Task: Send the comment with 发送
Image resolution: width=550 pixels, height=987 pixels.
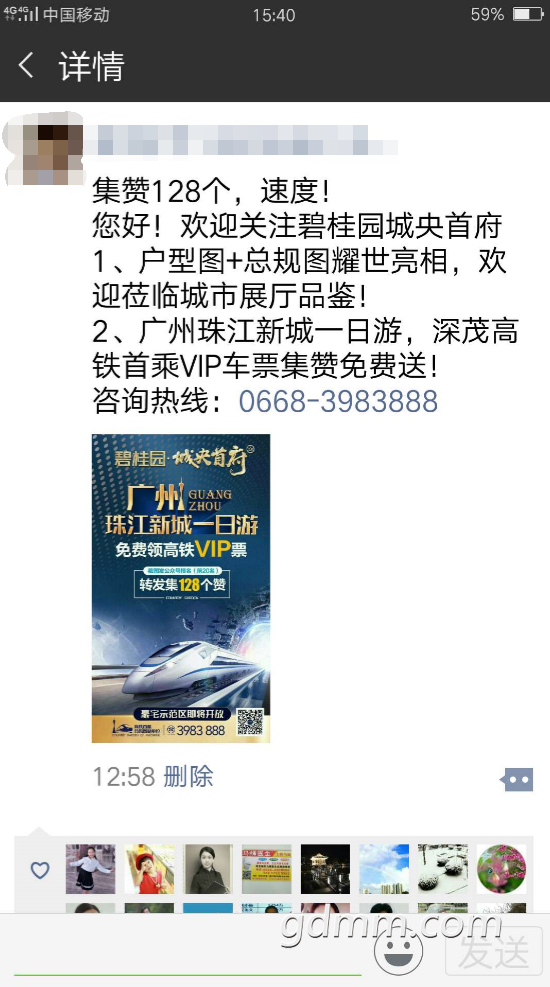Action: point(493,951)
